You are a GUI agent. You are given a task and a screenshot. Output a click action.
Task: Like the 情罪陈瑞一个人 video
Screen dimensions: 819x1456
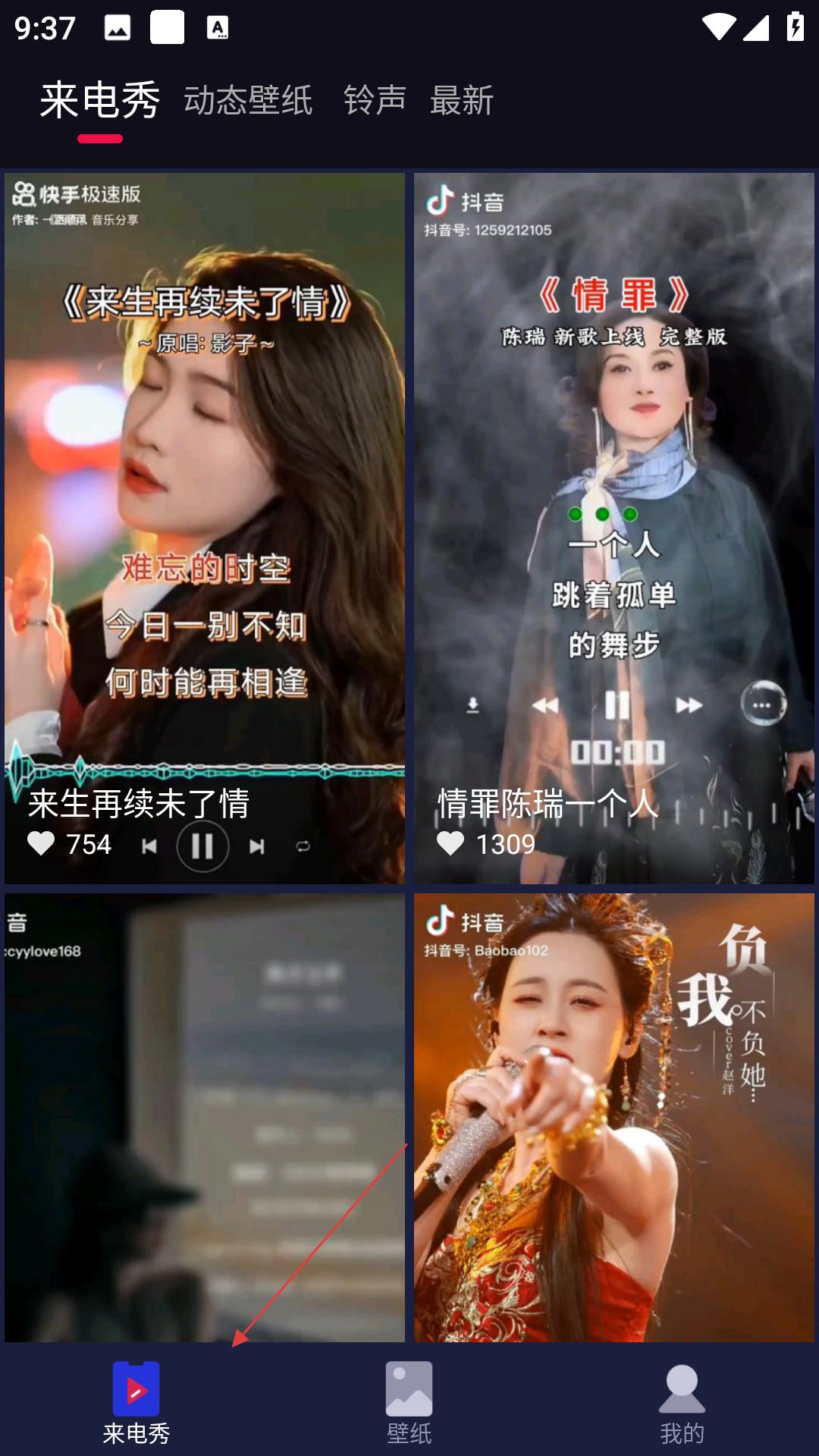(450, 843)
